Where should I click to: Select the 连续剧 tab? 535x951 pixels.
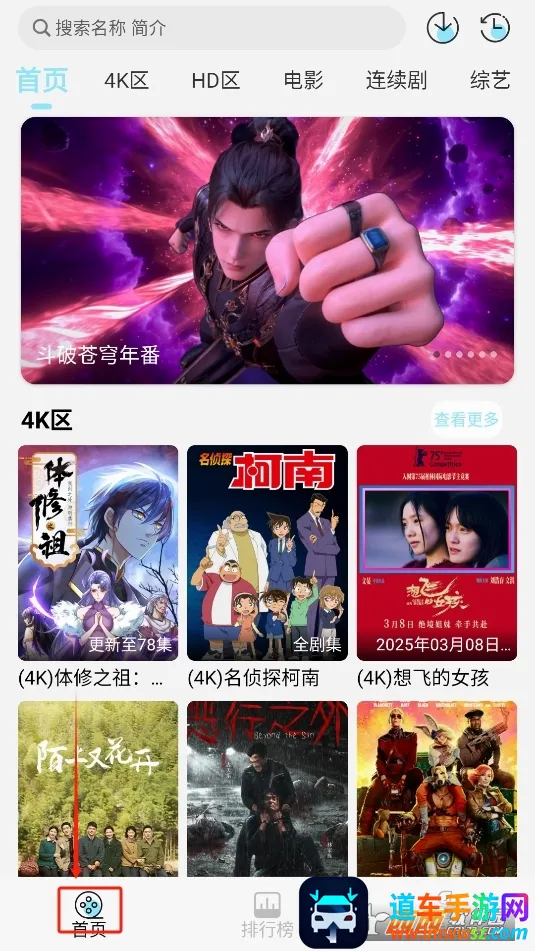pos(396,80)
